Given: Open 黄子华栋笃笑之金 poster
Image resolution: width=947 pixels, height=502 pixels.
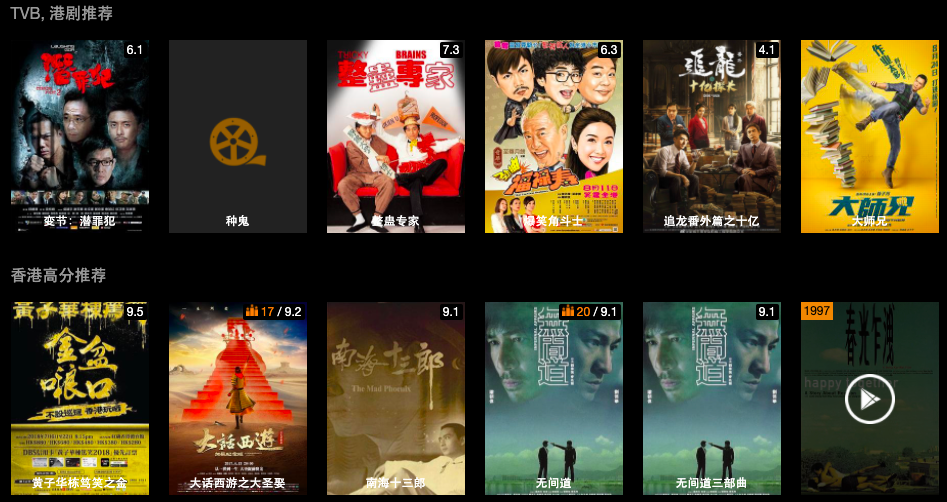Looking at the screenshot, I should [x=79, y=398].
